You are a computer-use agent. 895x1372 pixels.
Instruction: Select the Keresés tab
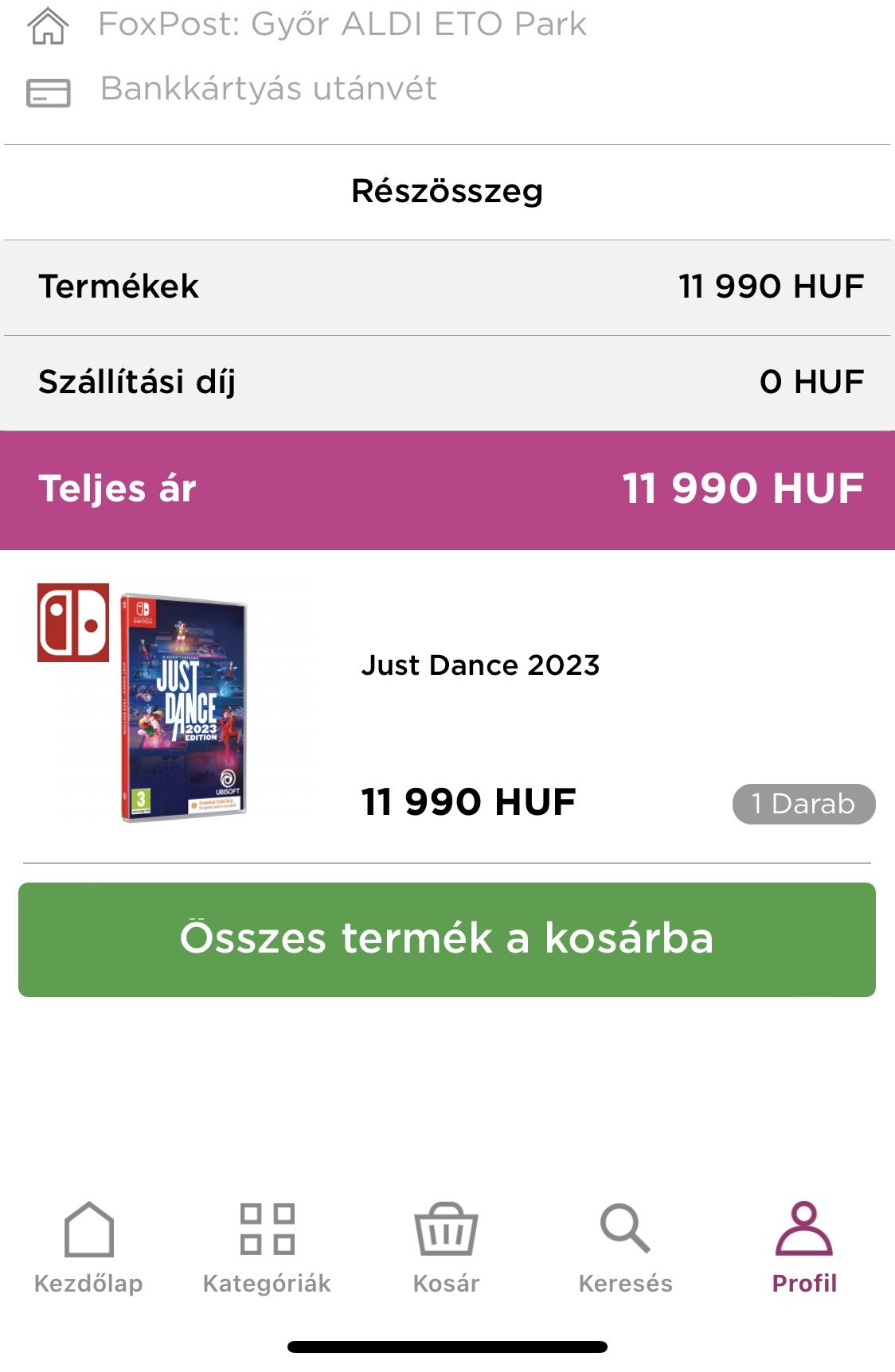pos(625,1247)
